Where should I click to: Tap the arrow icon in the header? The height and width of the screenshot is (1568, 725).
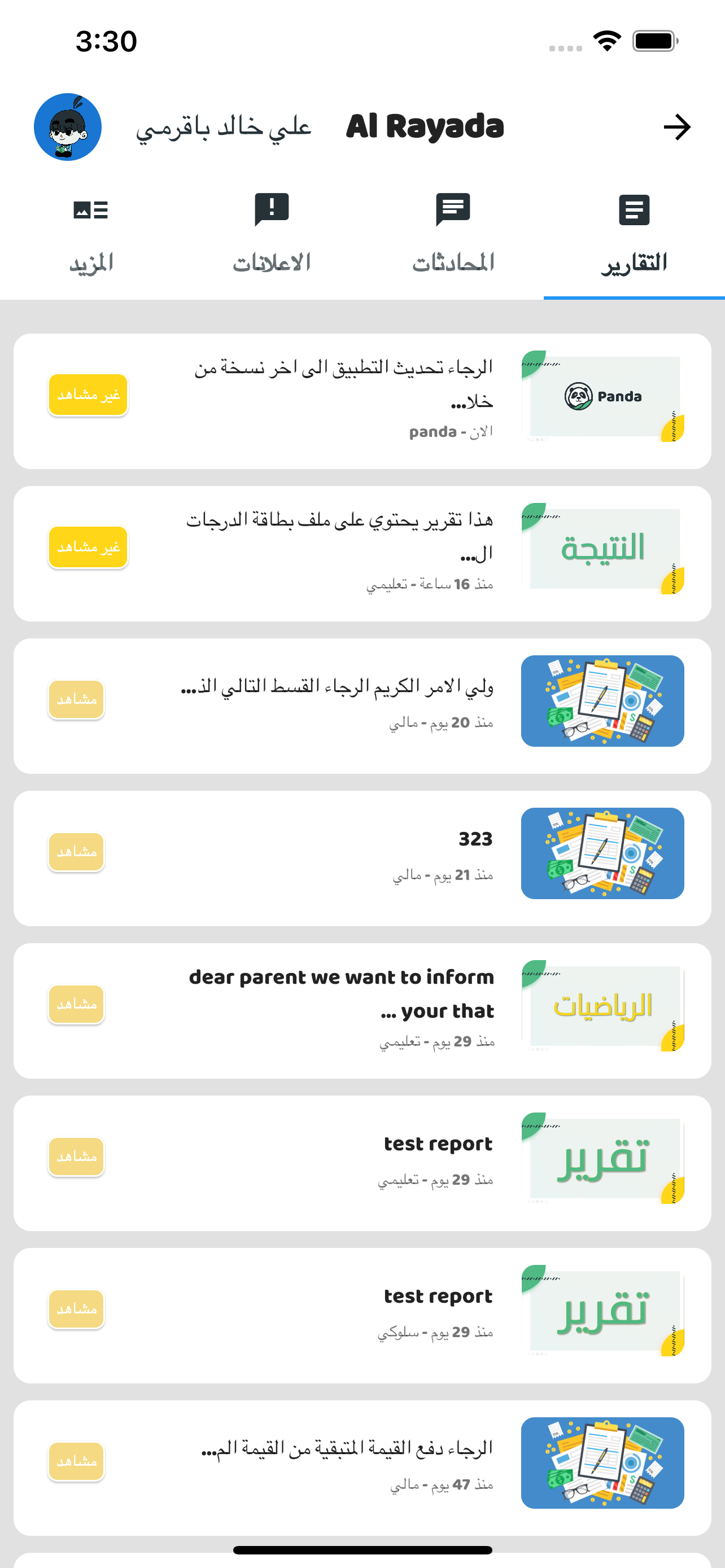pyautogui.click(x=676, y=127)
